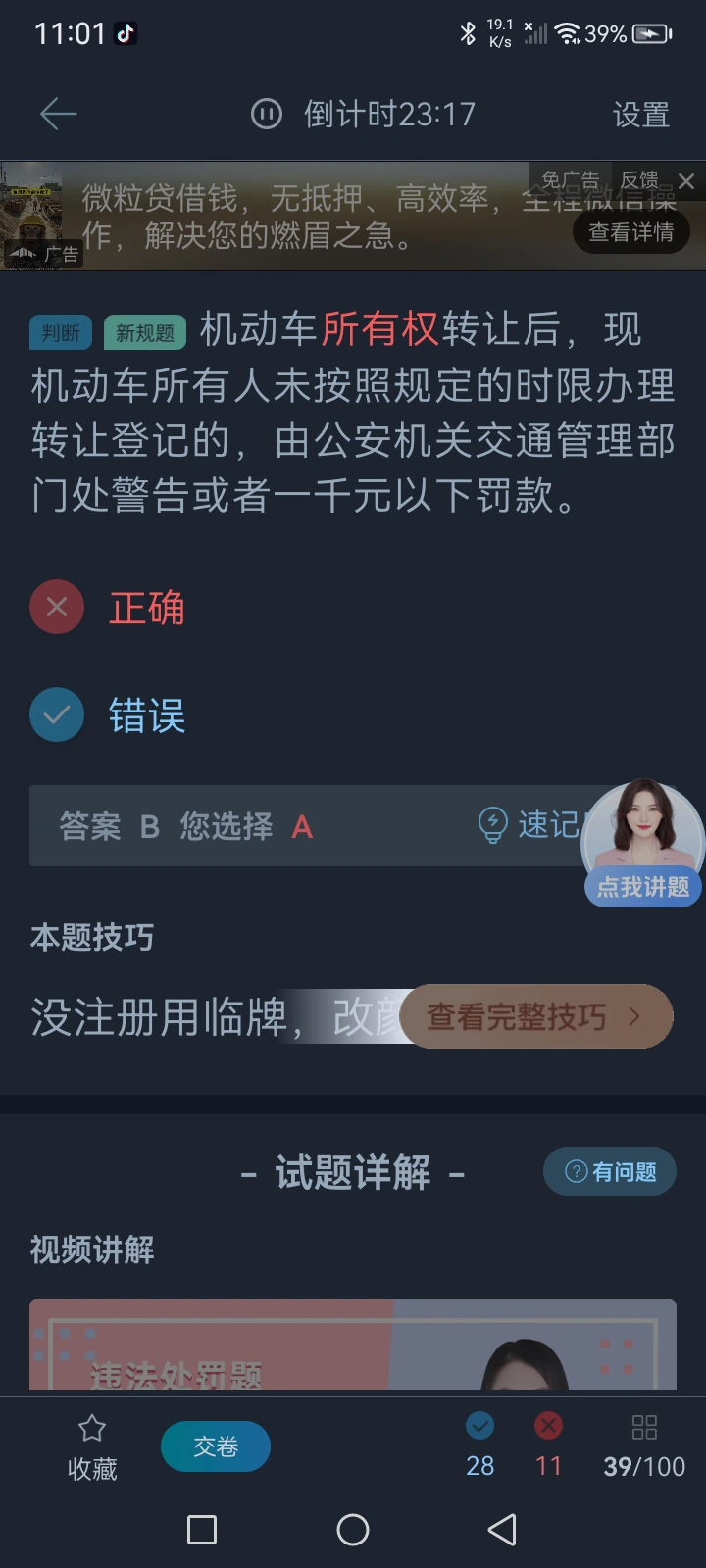Pause the countdown timer
The height and width of the screenshot is (1568, 706).
tap(267, 115)
